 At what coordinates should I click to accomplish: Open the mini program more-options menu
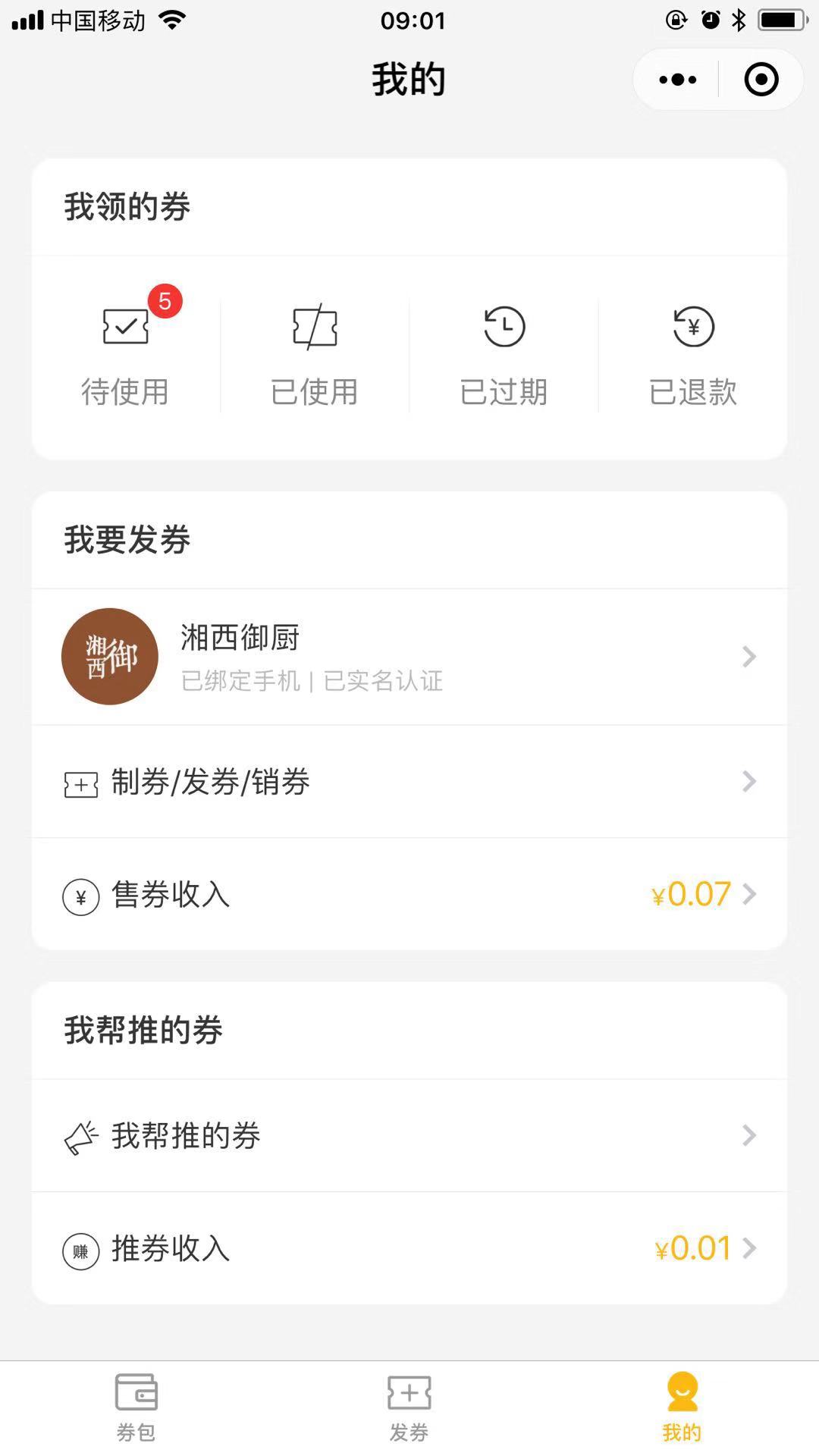(677, 80)
